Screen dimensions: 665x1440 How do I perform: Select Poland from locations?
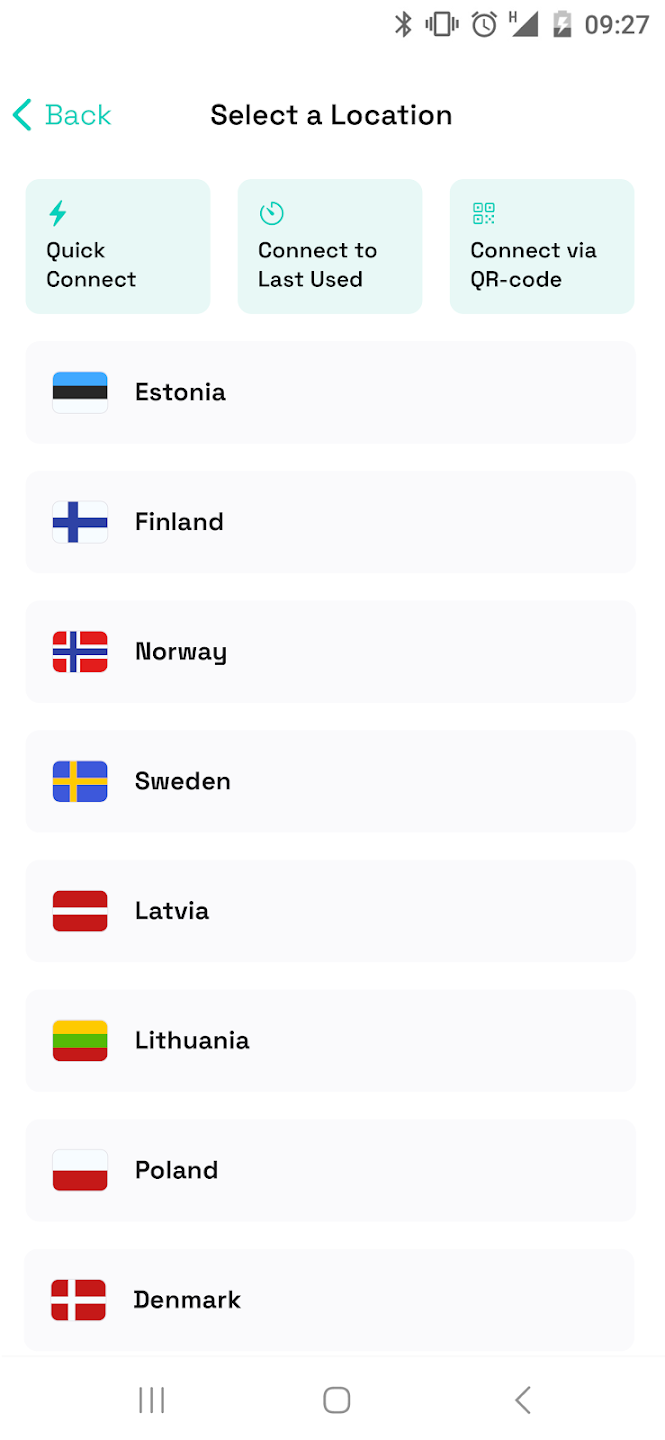(330, 1170)
